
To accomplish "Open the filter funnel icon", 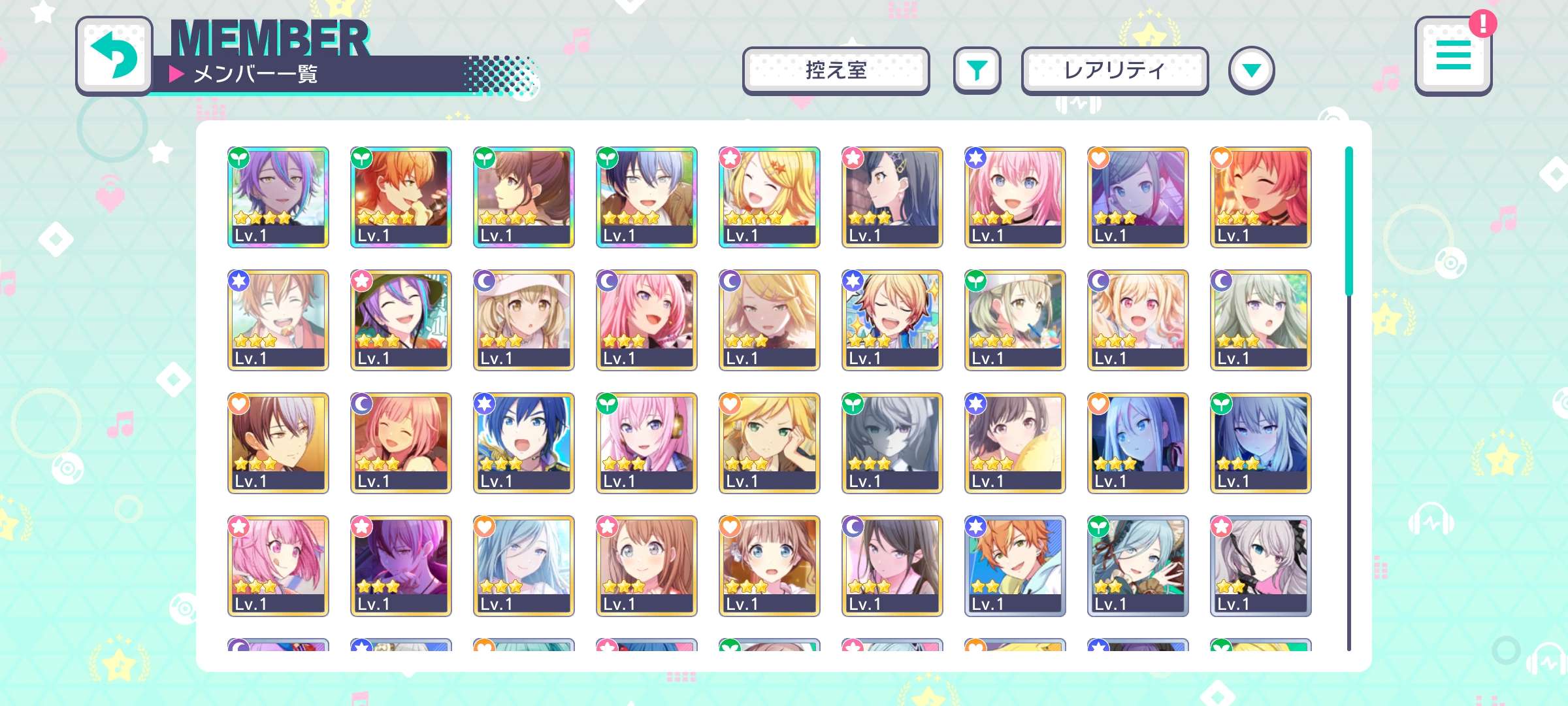I will [x=977, y=71].
